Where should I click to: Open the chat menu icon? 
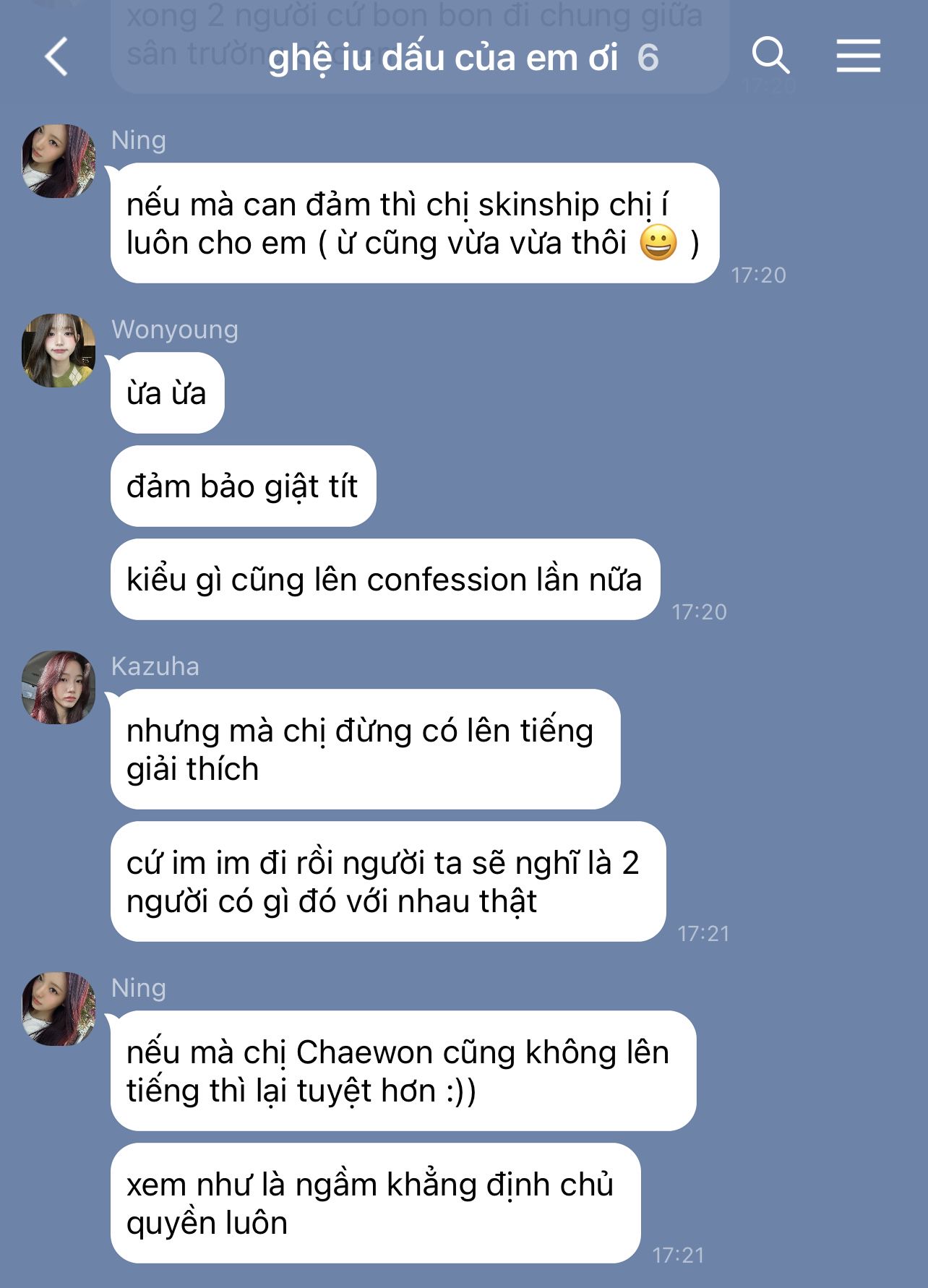(x=858, y=56)
